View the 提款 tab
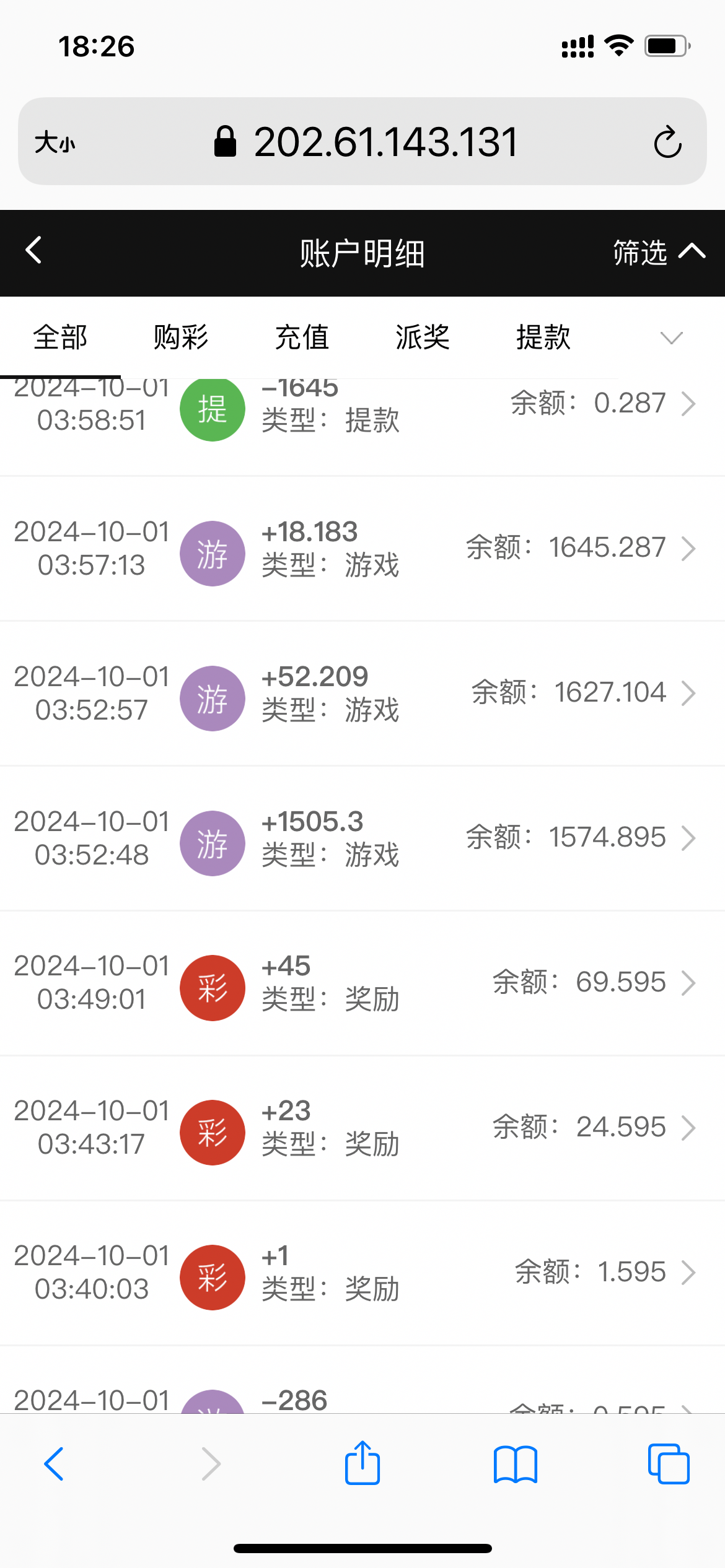This screenshot has height=1568, width=725. [x=543, y=338]
